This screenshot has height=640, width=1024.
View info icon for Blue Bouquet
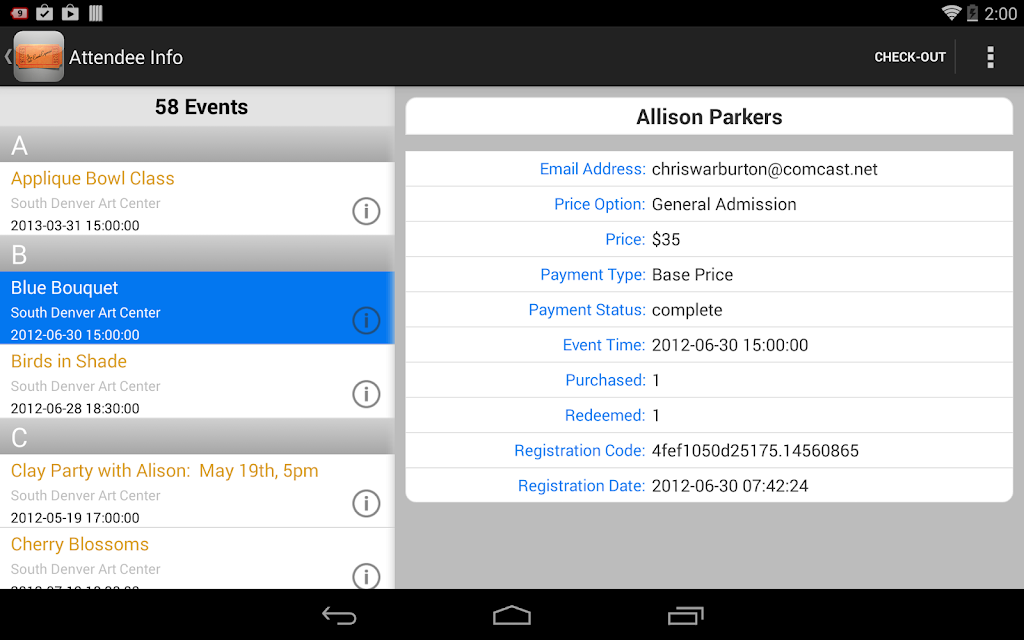click(366, 321)
